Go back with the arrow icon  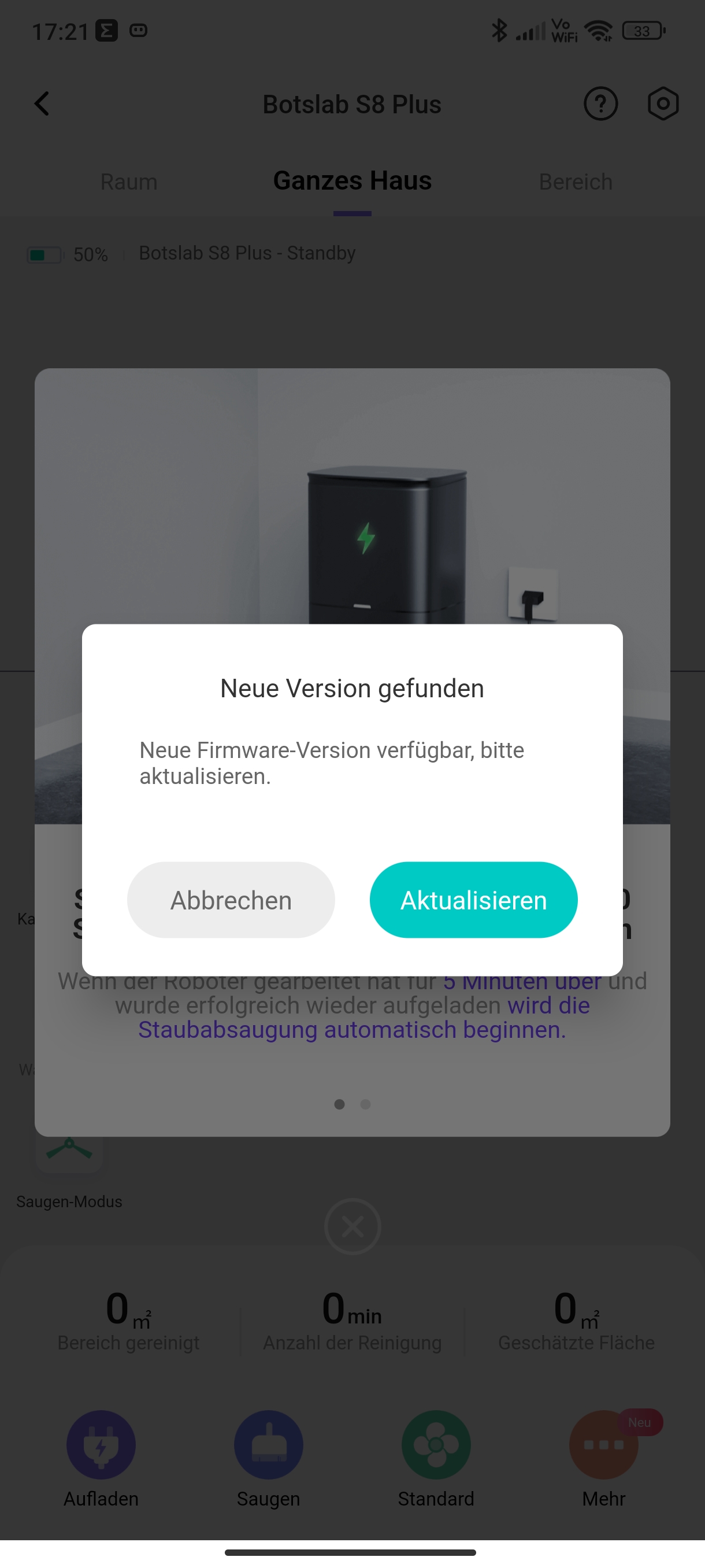coord(42,104)
